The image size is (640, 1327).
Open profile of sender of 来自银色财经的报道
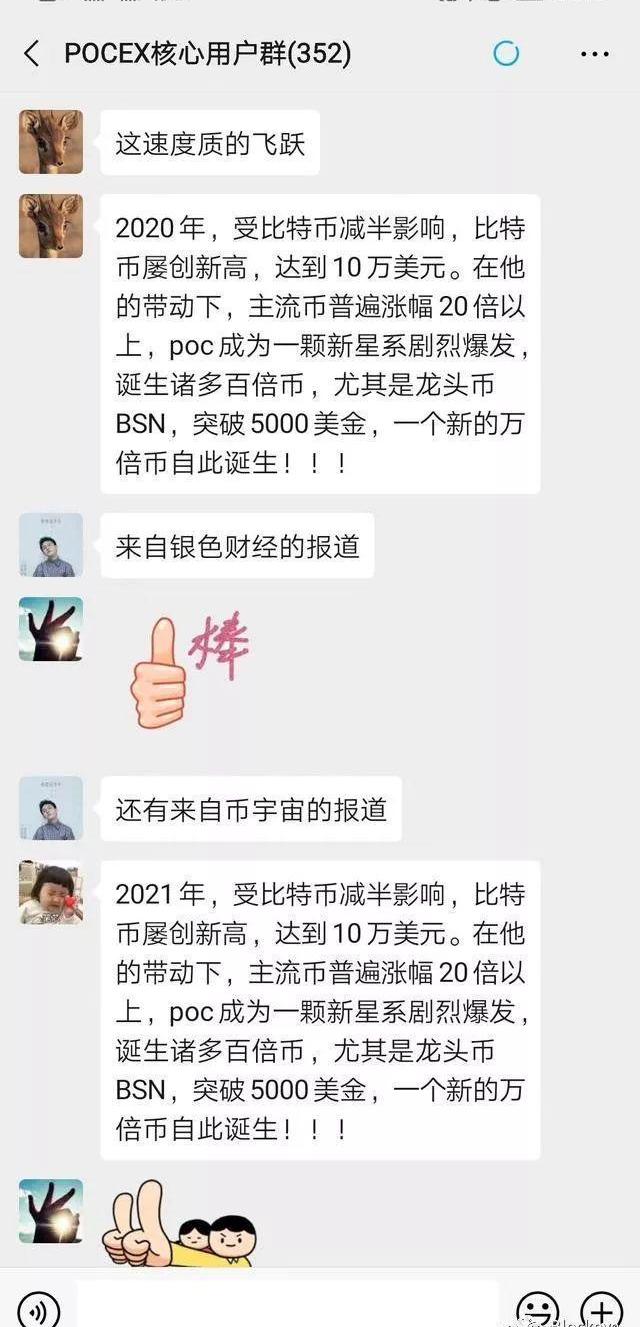(x=50, y=545)
